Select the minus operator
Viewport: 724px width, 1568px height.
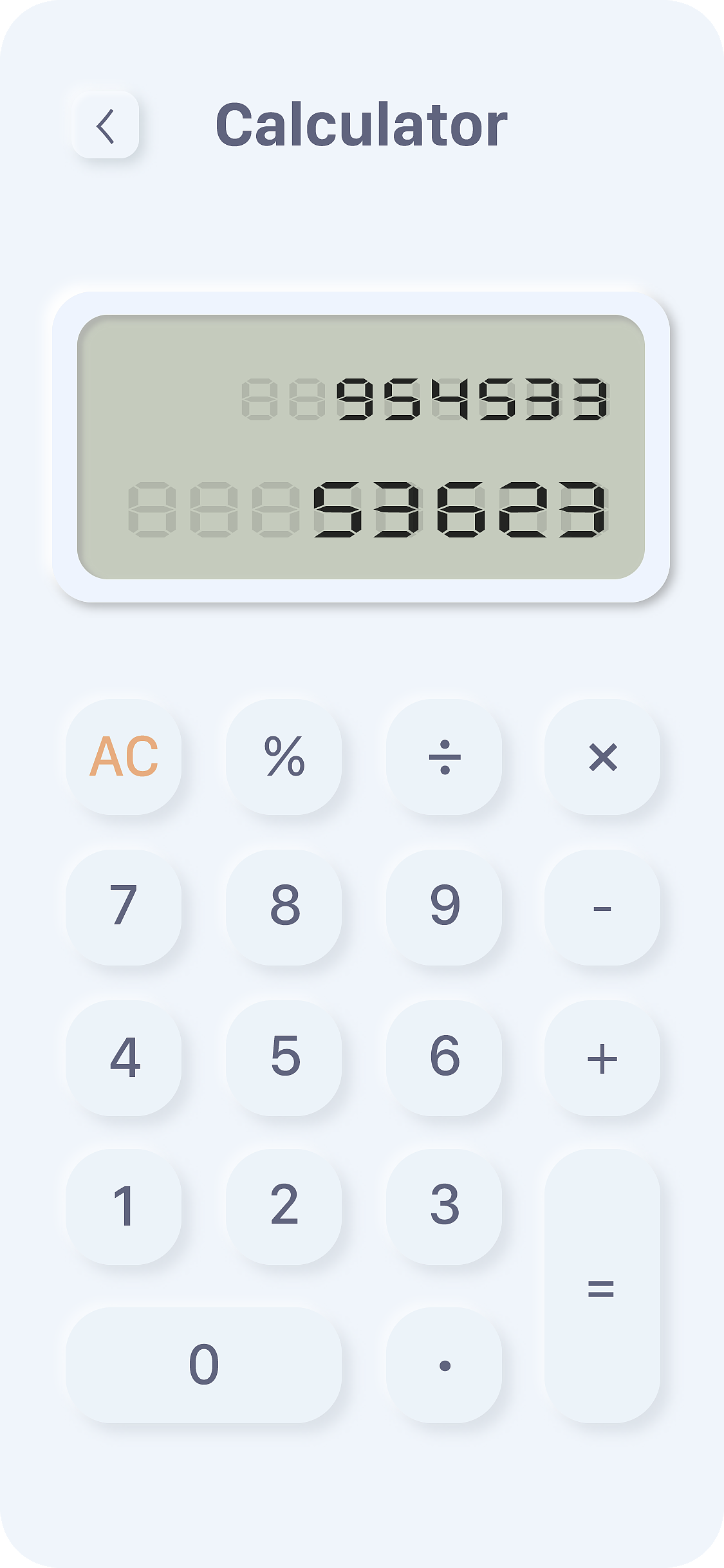click(x=602, y=908)
